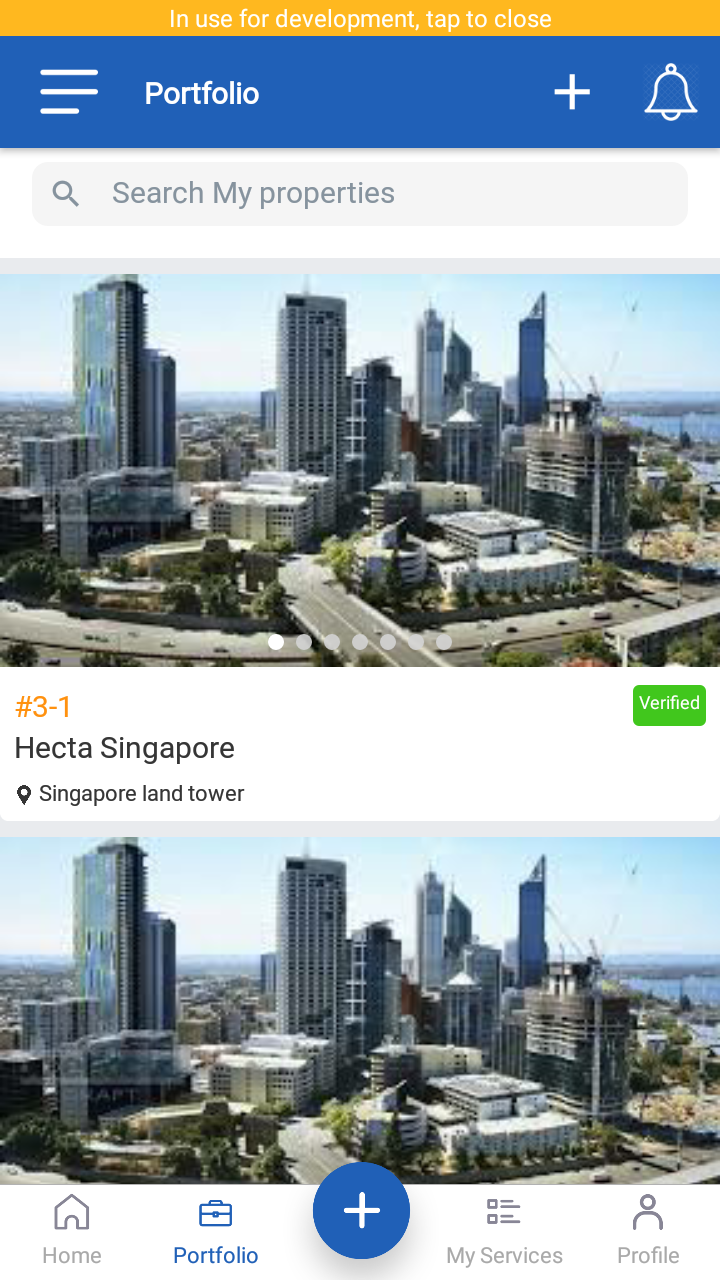
Task: Tap the plus icon in app bar
Action: pos(572,92)
